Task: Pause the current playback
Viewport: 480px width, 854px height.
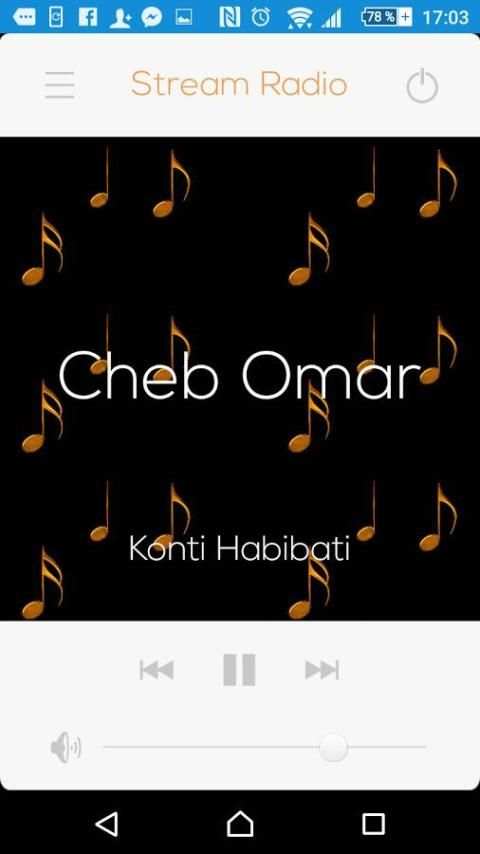Action: (239, 669)
